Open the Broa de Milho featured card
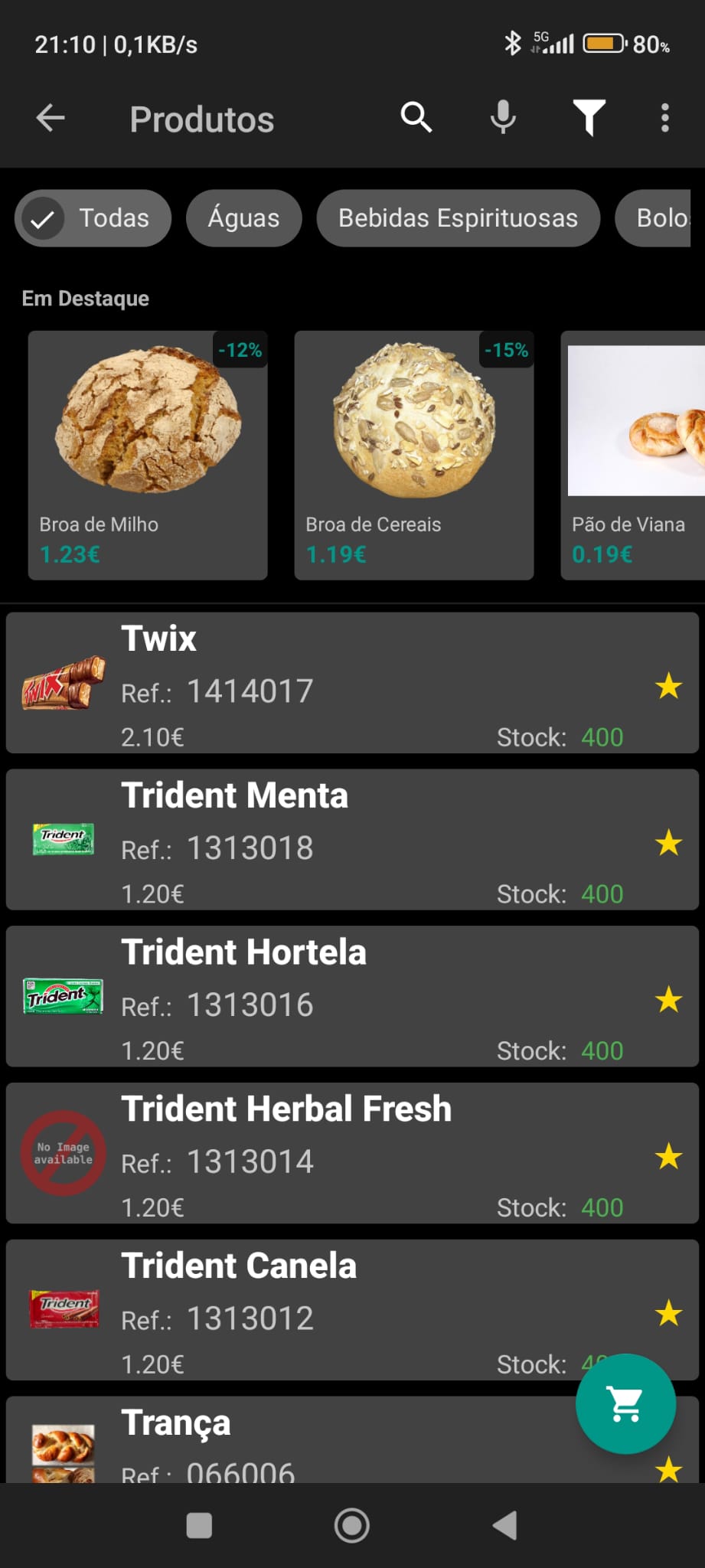The height and width of the screenshot is (1568, 705). (x=148, y=455)
